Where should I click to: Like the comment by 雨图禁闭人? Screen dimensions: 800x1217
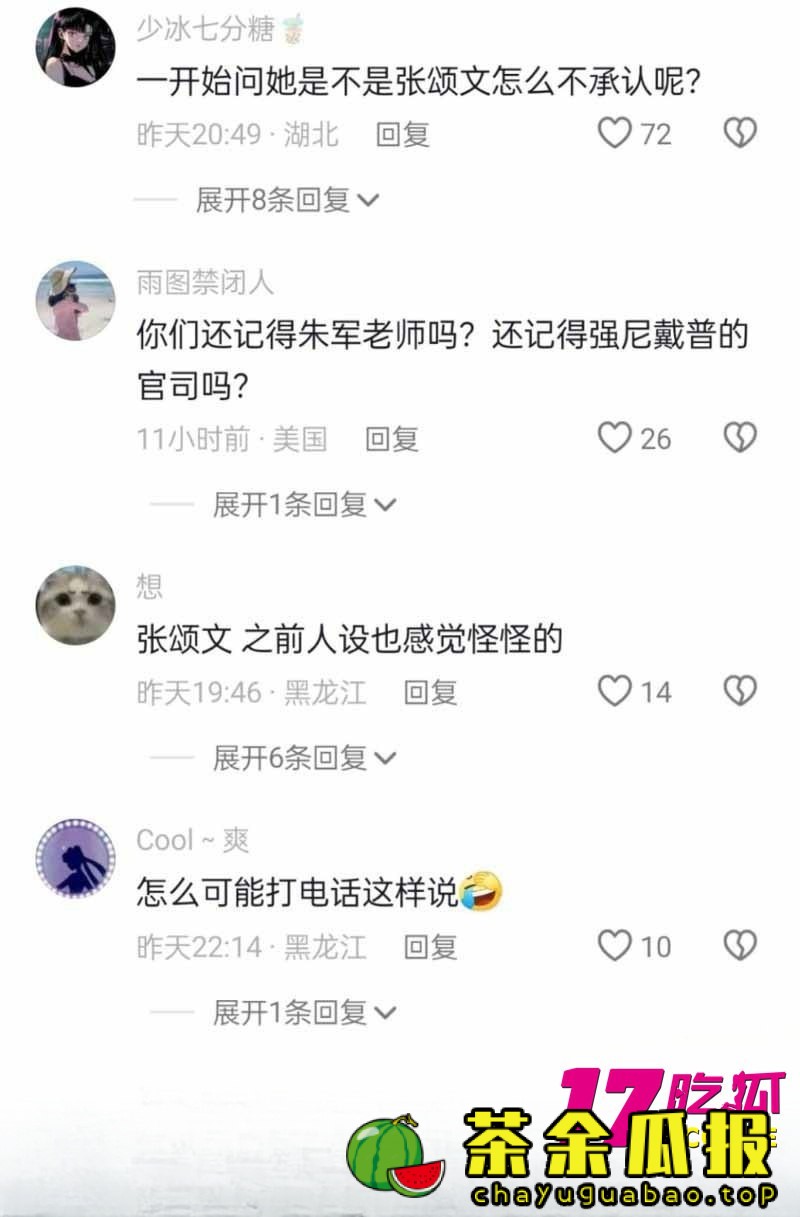615,438
